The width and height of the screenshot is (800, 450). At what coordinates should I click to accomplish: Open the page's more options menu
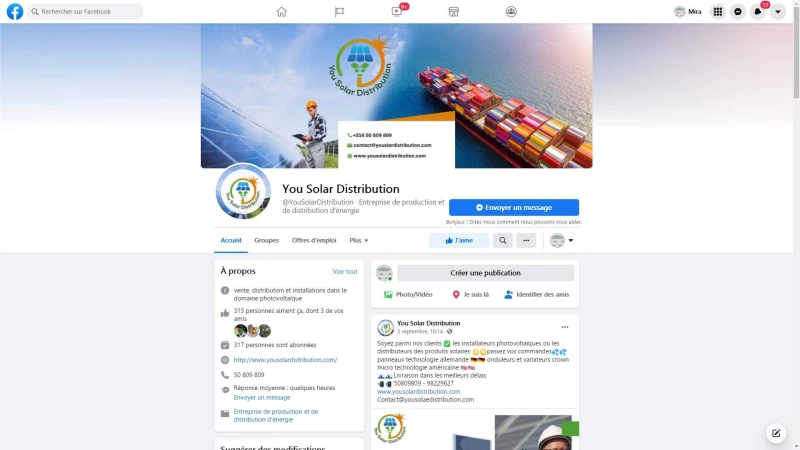coord(527,240)
